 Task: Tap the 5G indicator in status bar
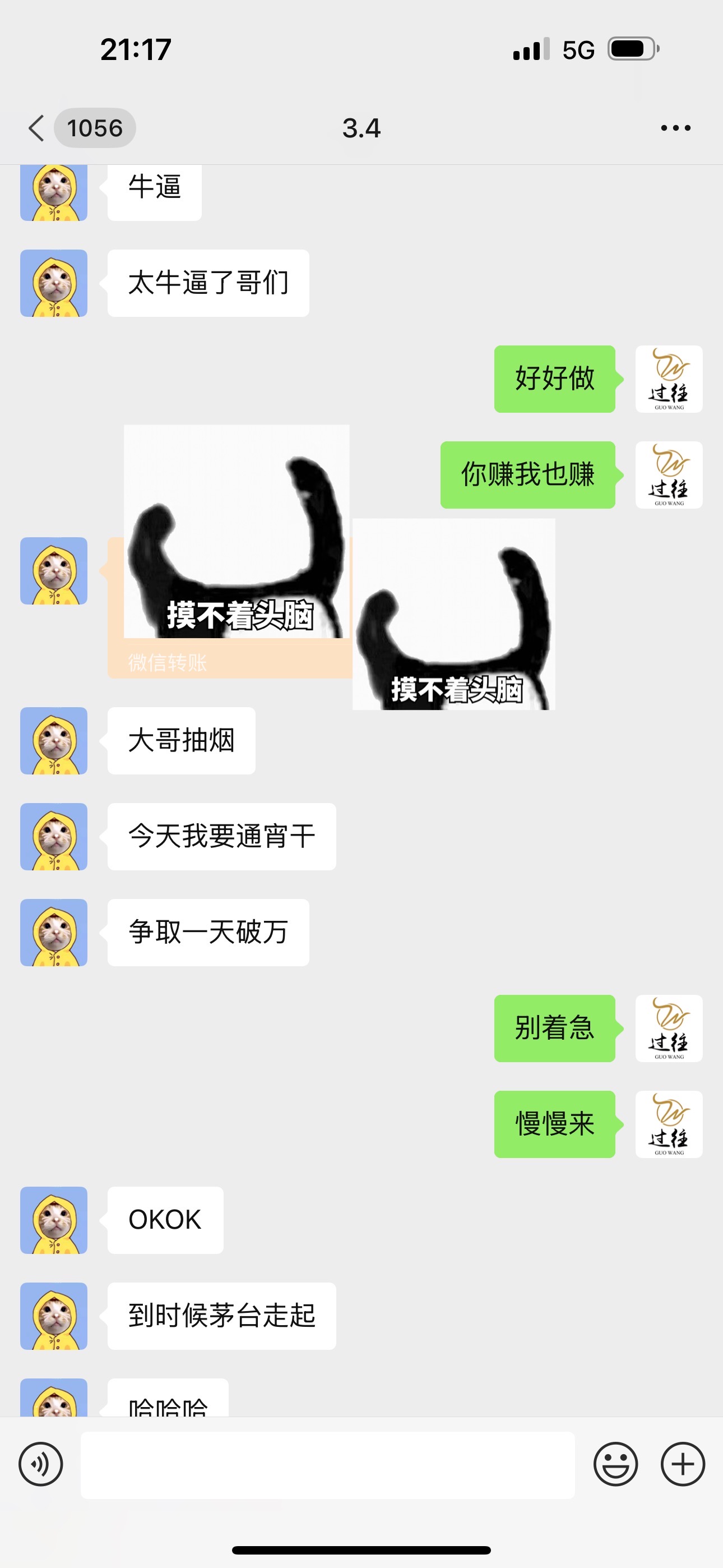click(x=579, y=50)
